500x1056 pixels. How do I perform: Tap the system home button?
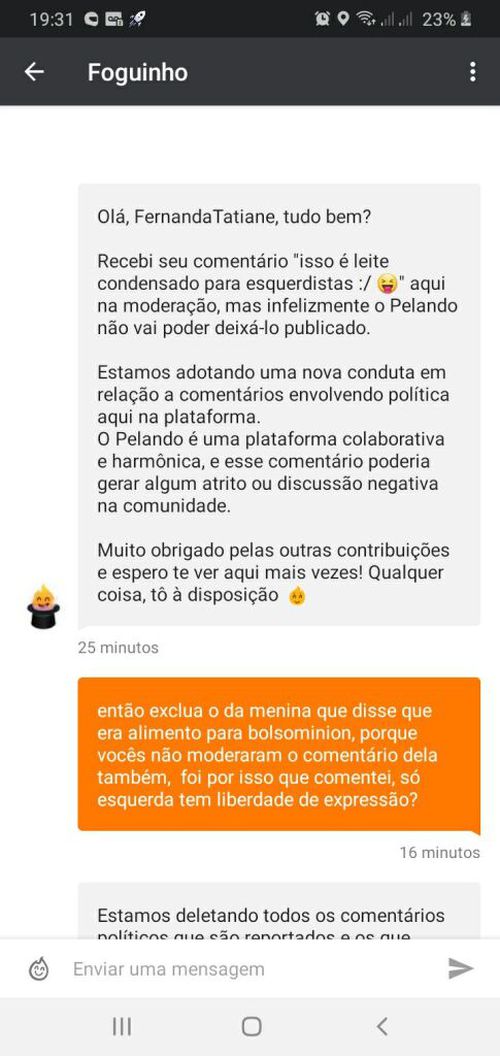pos(251,1026)
